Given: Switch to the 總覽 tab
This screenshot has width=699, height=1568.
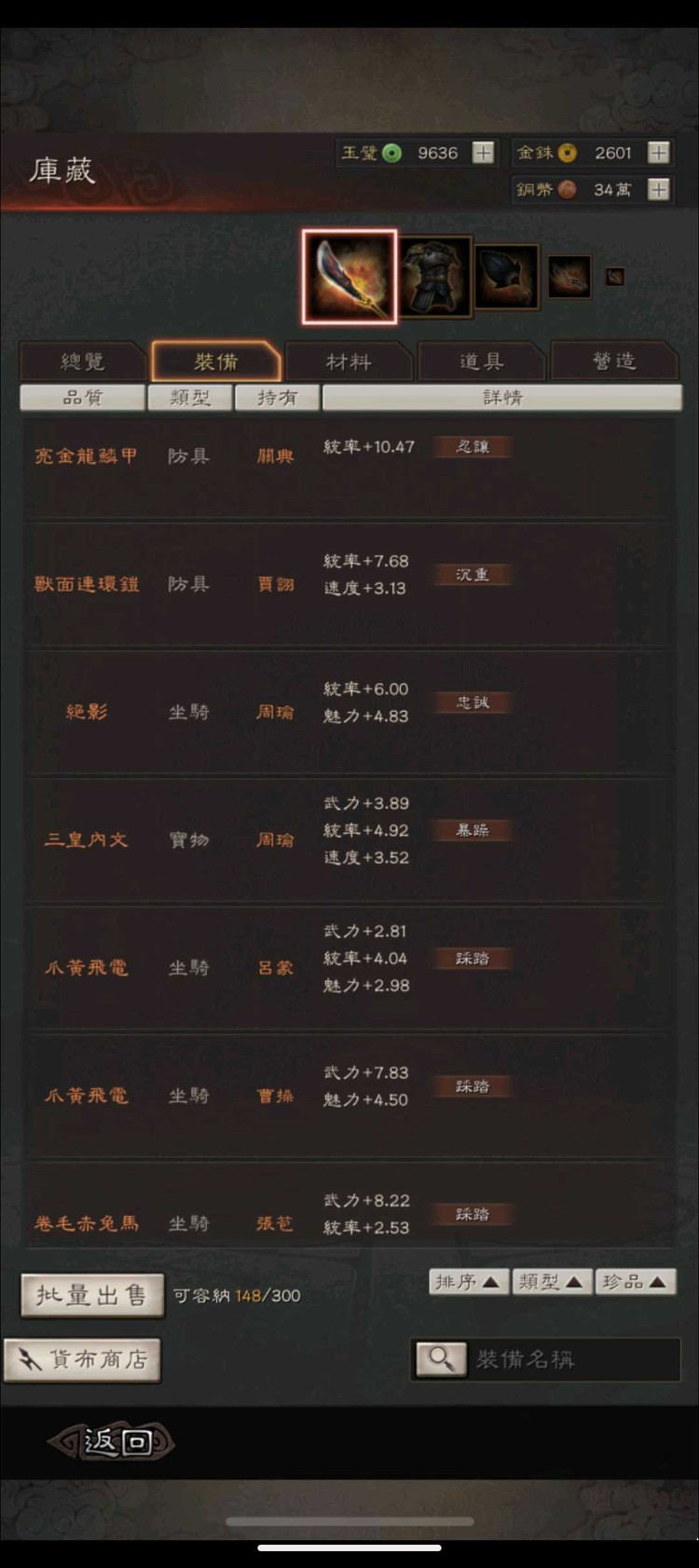Looking at the screenshot, I should 82,361.
